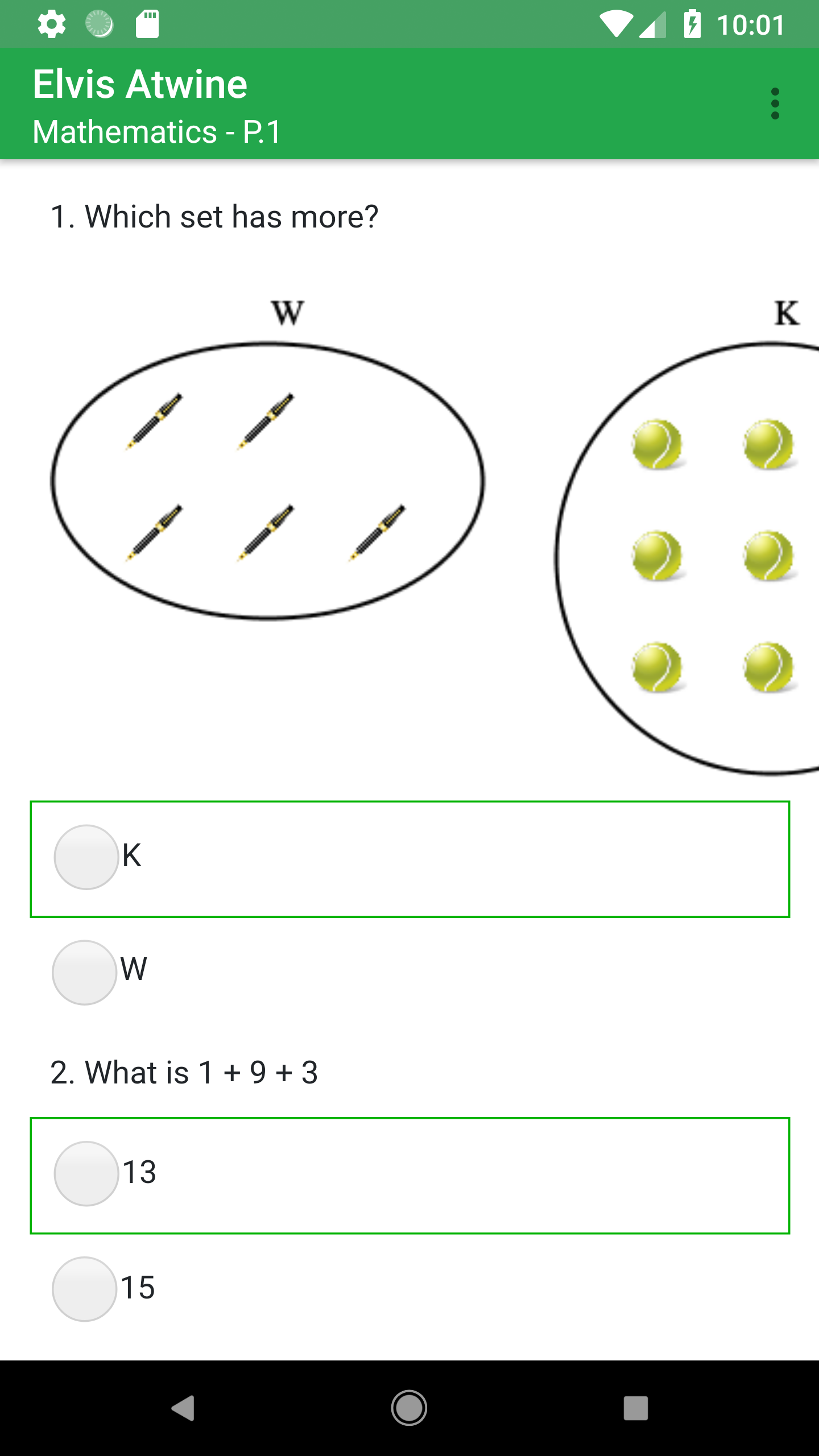Screen dimensions: 819x1456
Task: Go back using the system back button
Action: [183, 1408]
